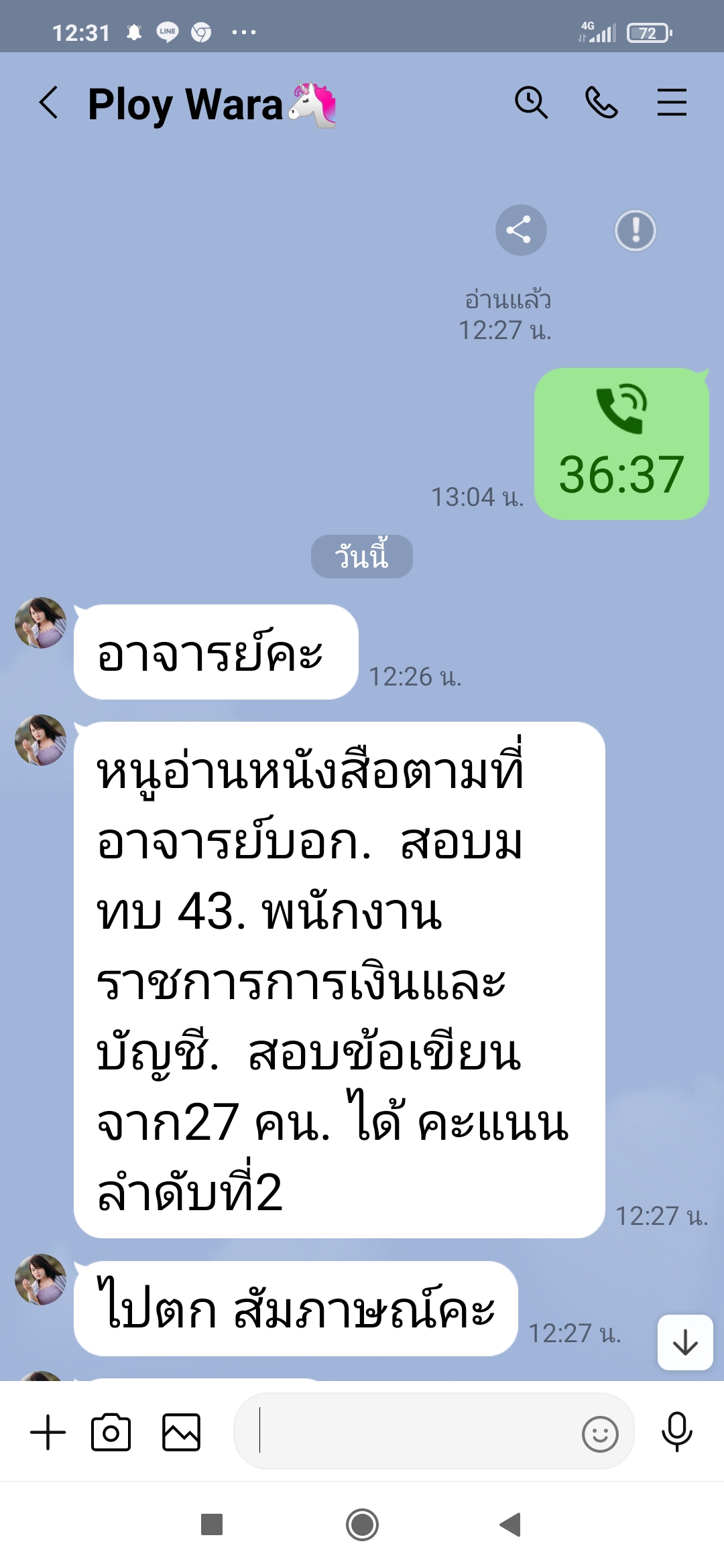Open the emoji and sticker picker
Viewport: 724px width, 1568px height.
(x=599, y=1434)
